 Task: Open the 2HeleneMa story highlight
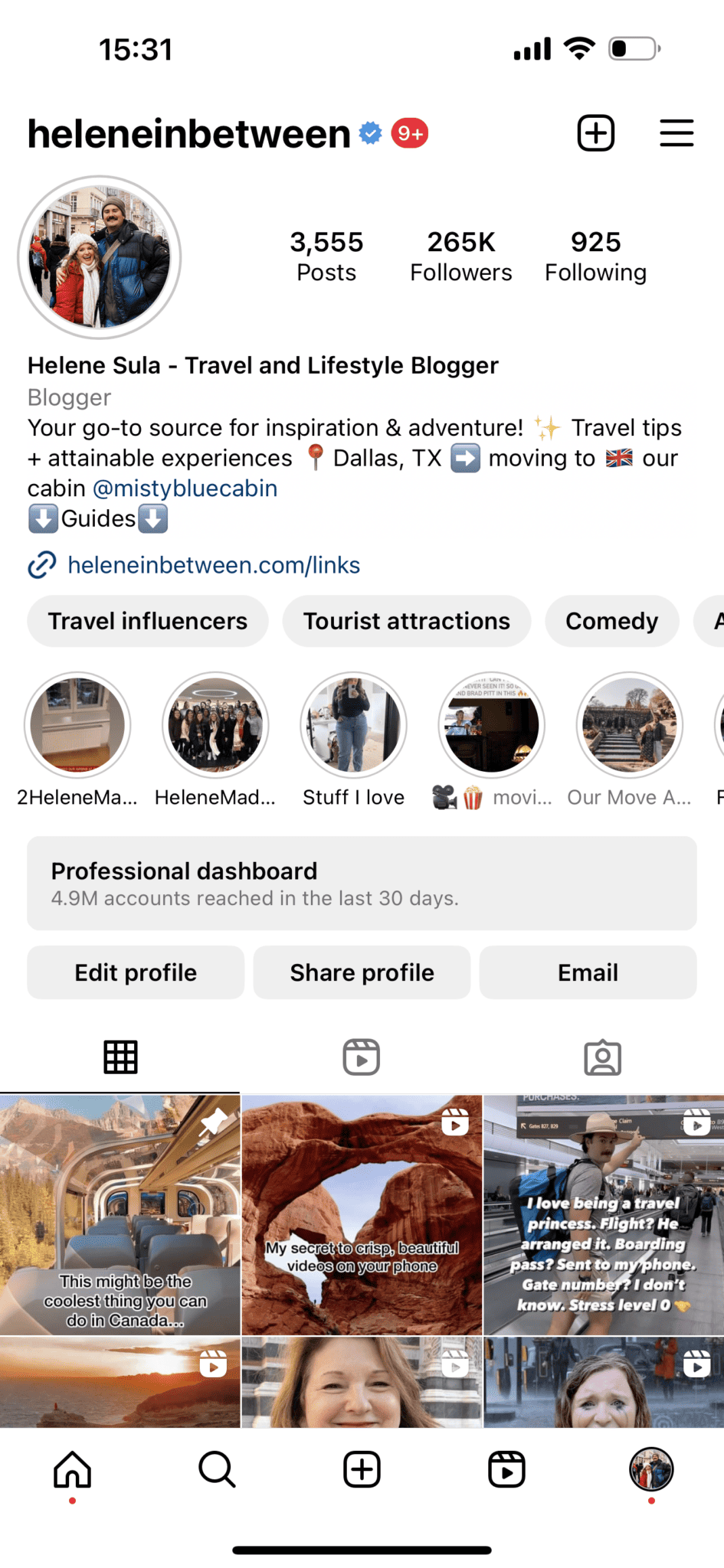point(77,725)
